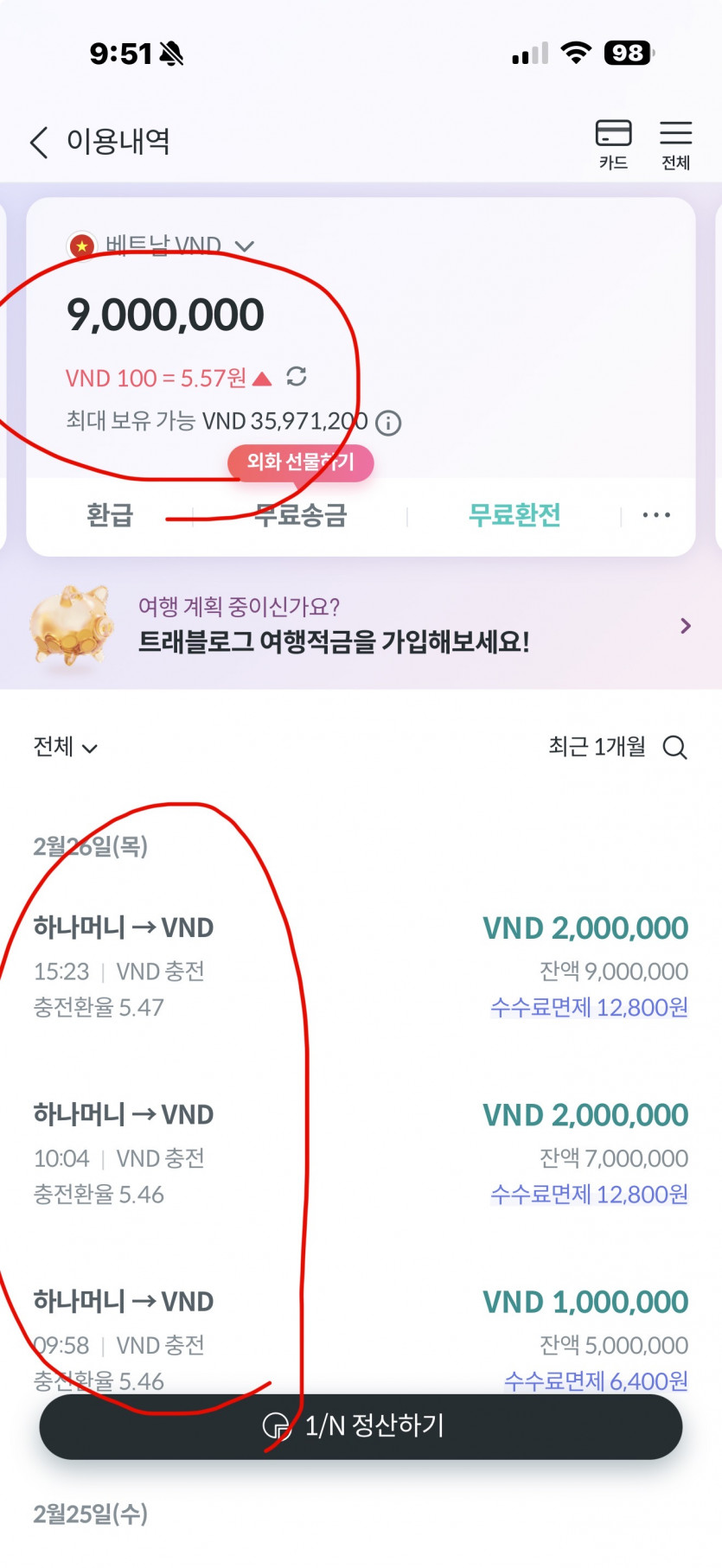Search transactions with the magnifier icon
This screenshot has width=722, height=1568.
point(674,747)
